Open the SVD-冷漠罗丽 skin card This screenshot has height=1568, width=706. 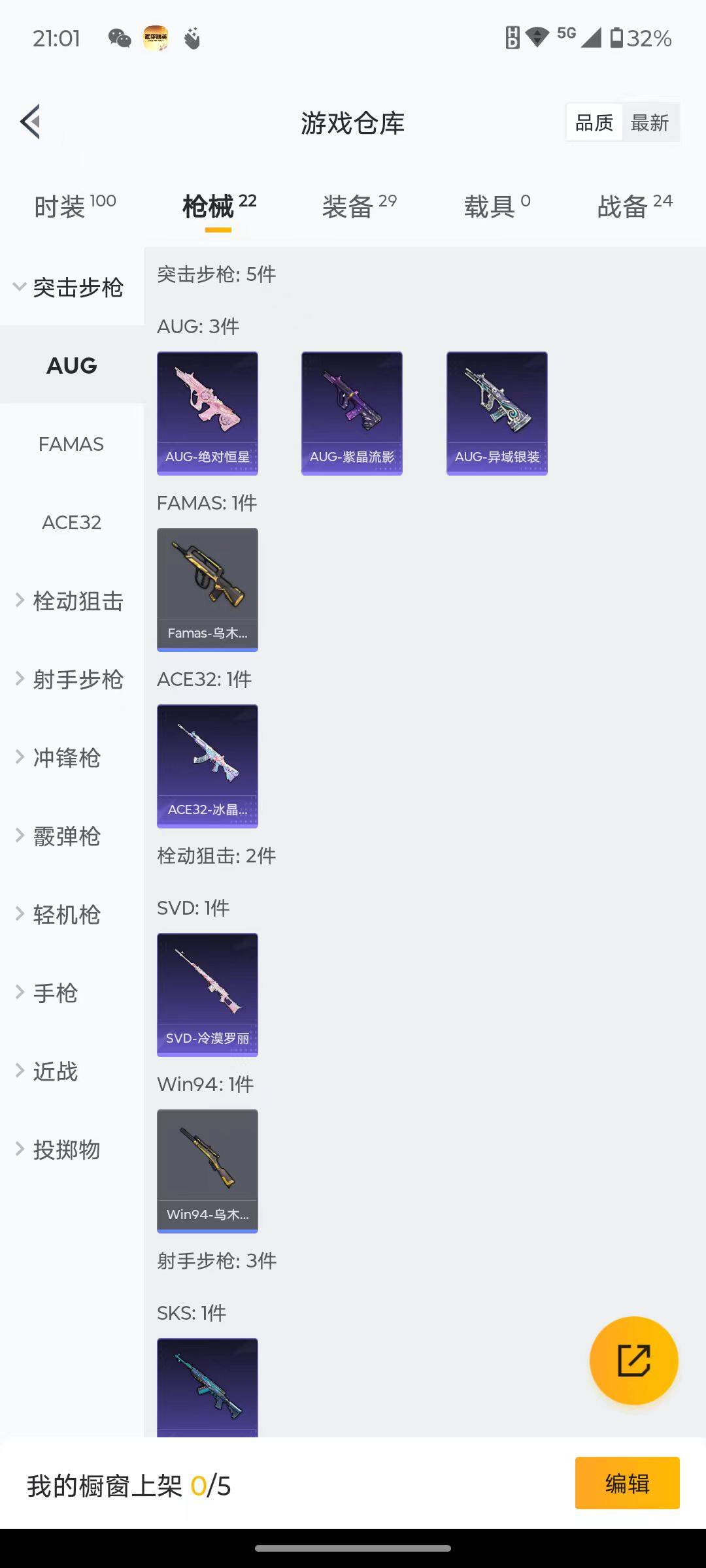point(207,994)
